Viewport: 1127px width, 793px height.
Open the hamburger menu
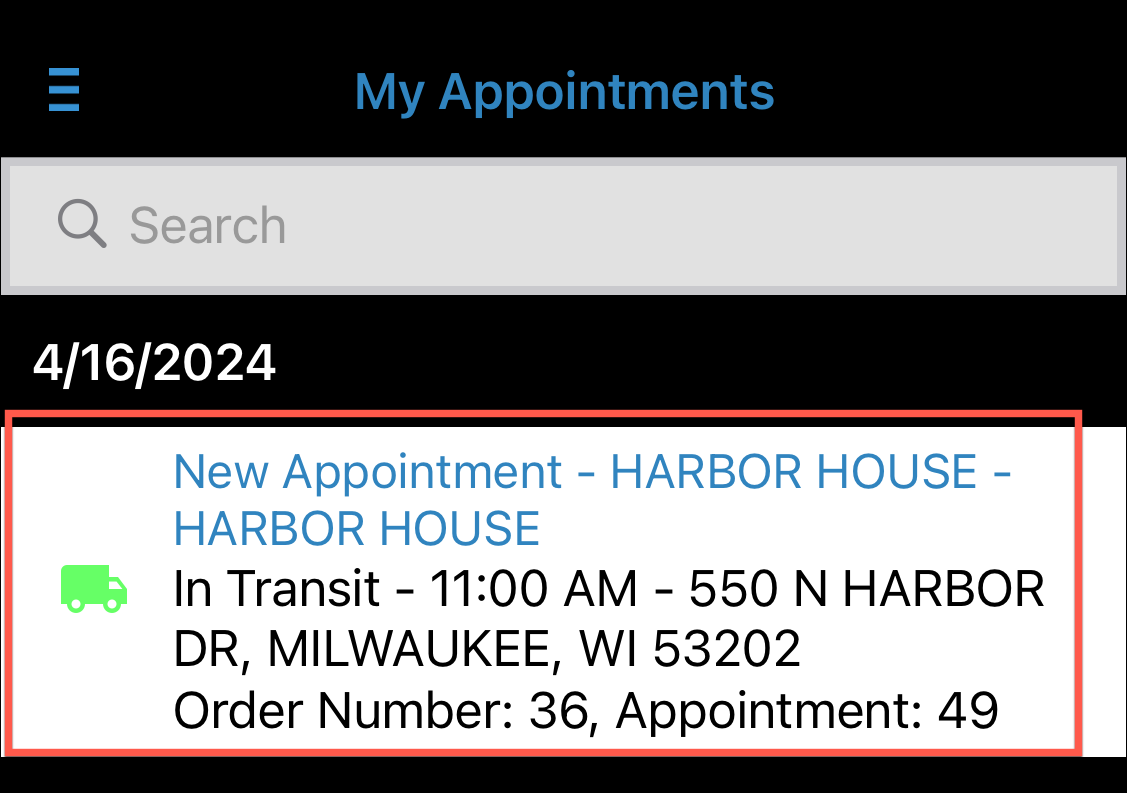click(64, 91)
